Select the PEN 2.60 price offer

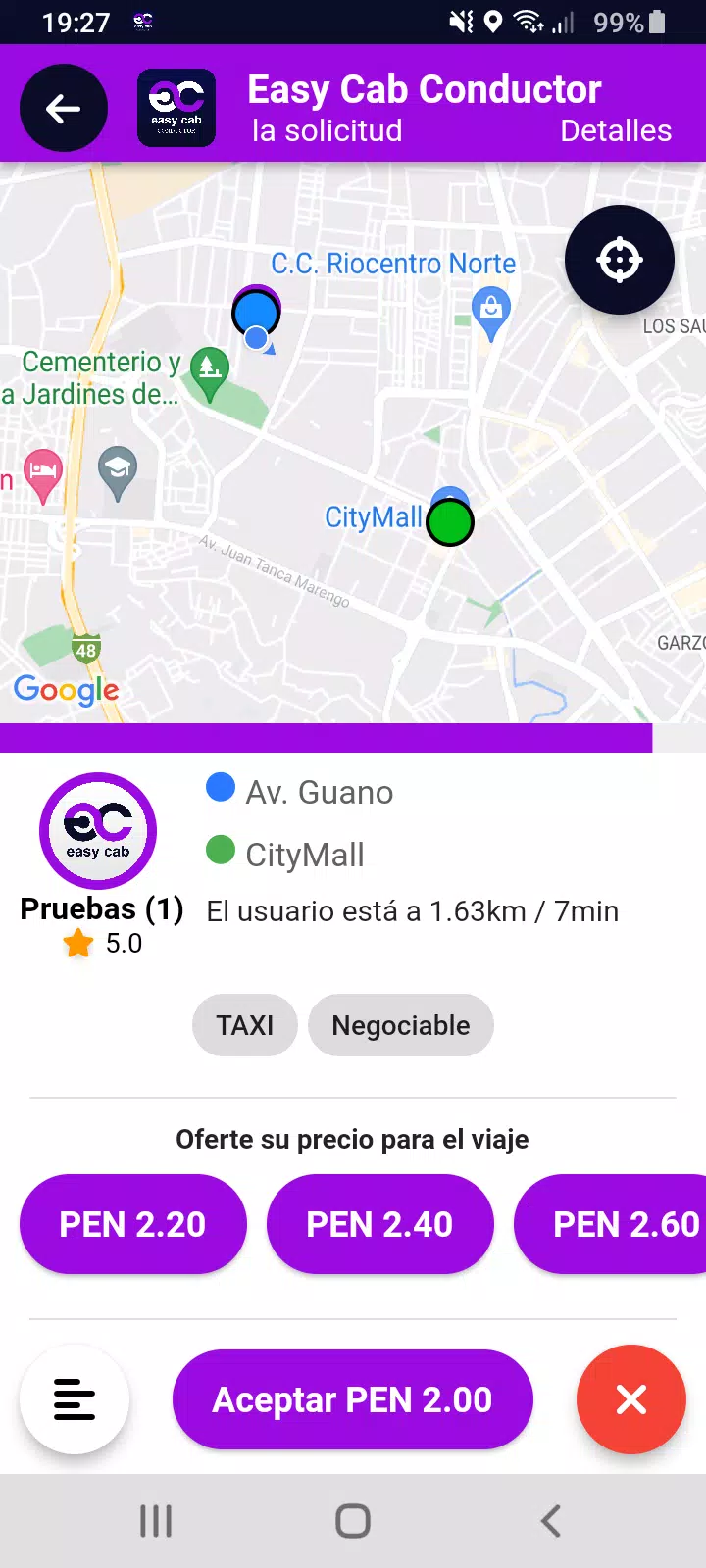(610, 1224)
